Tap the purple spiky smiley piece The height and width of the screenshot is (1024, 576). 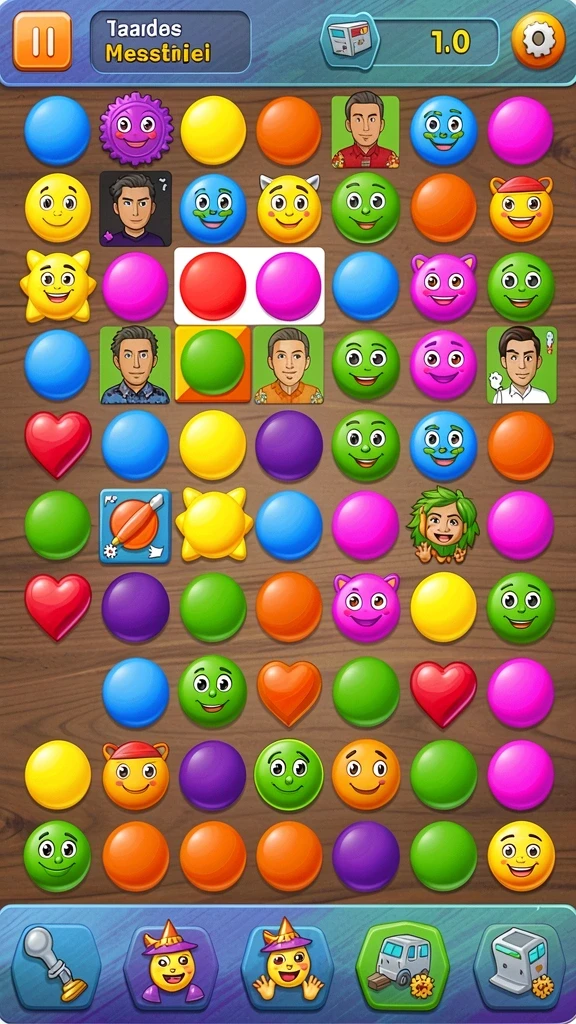pos(136,129)
